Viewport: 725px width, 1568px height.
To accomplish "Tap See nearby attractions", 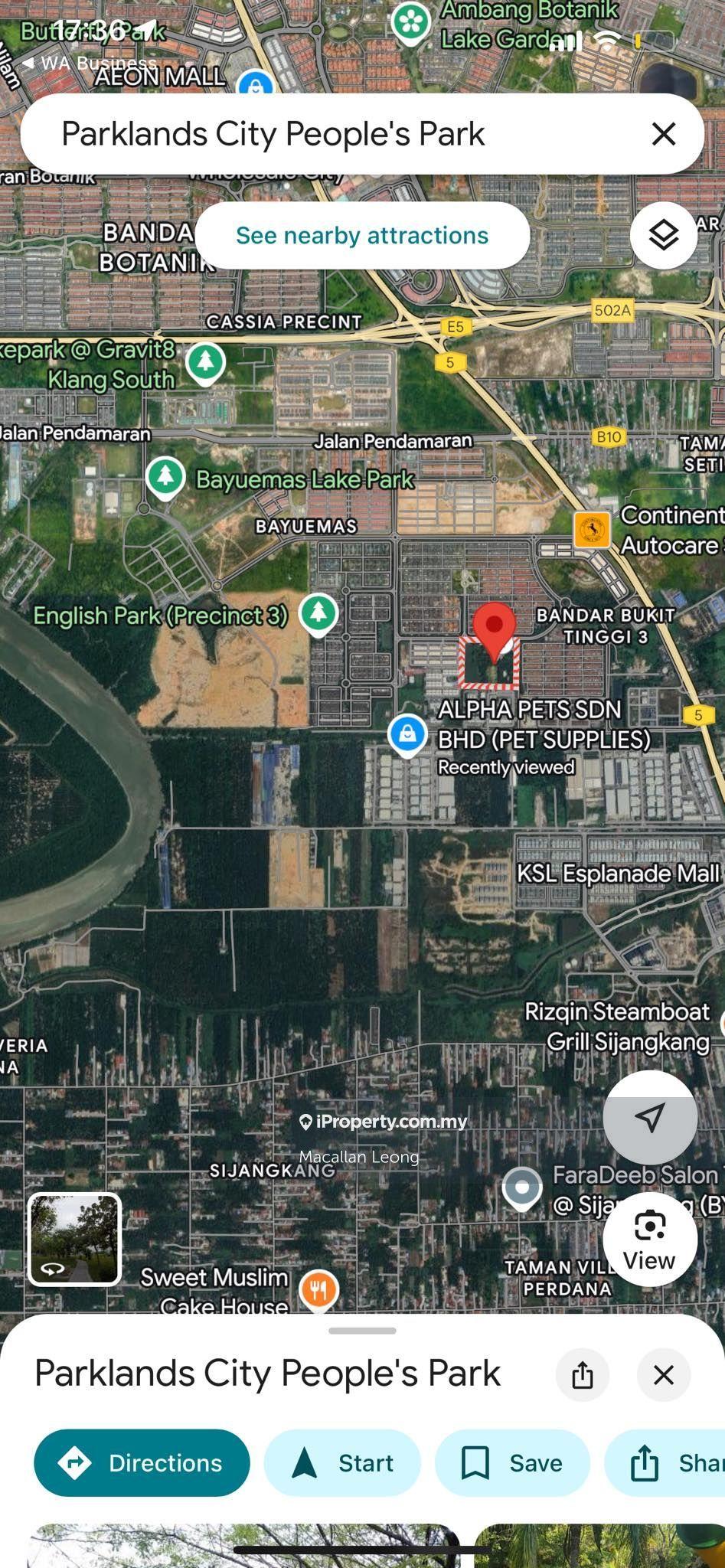I will pyautogui.click(x=362, y=235).
